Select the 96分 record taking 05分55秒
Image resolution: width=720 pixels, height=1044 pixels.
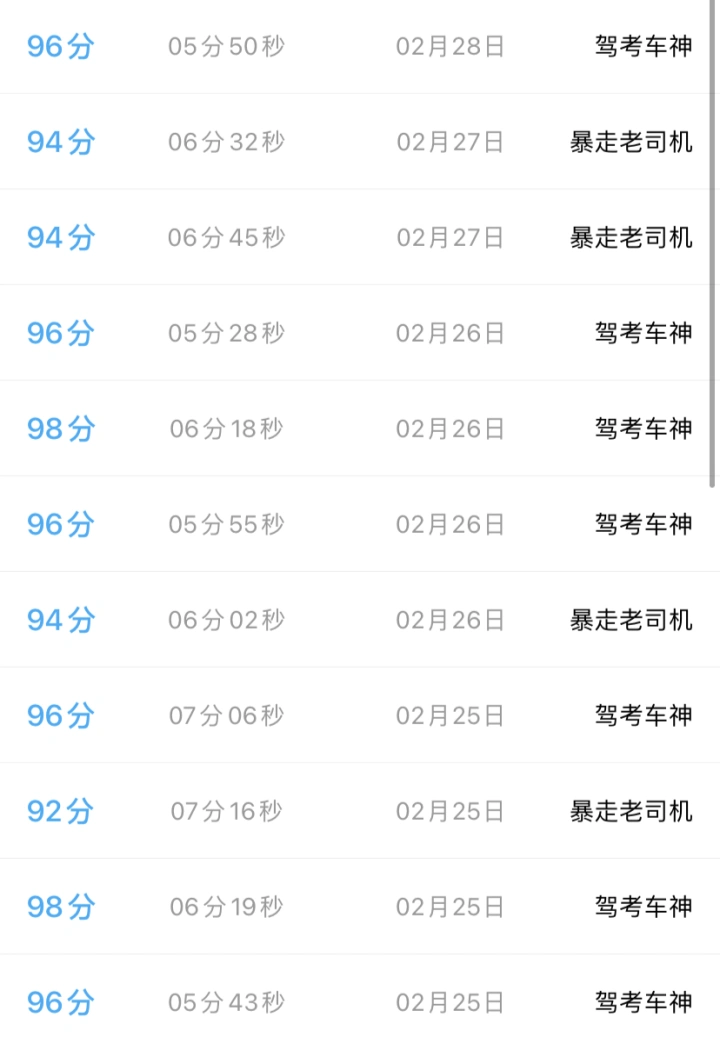(358, 524)
